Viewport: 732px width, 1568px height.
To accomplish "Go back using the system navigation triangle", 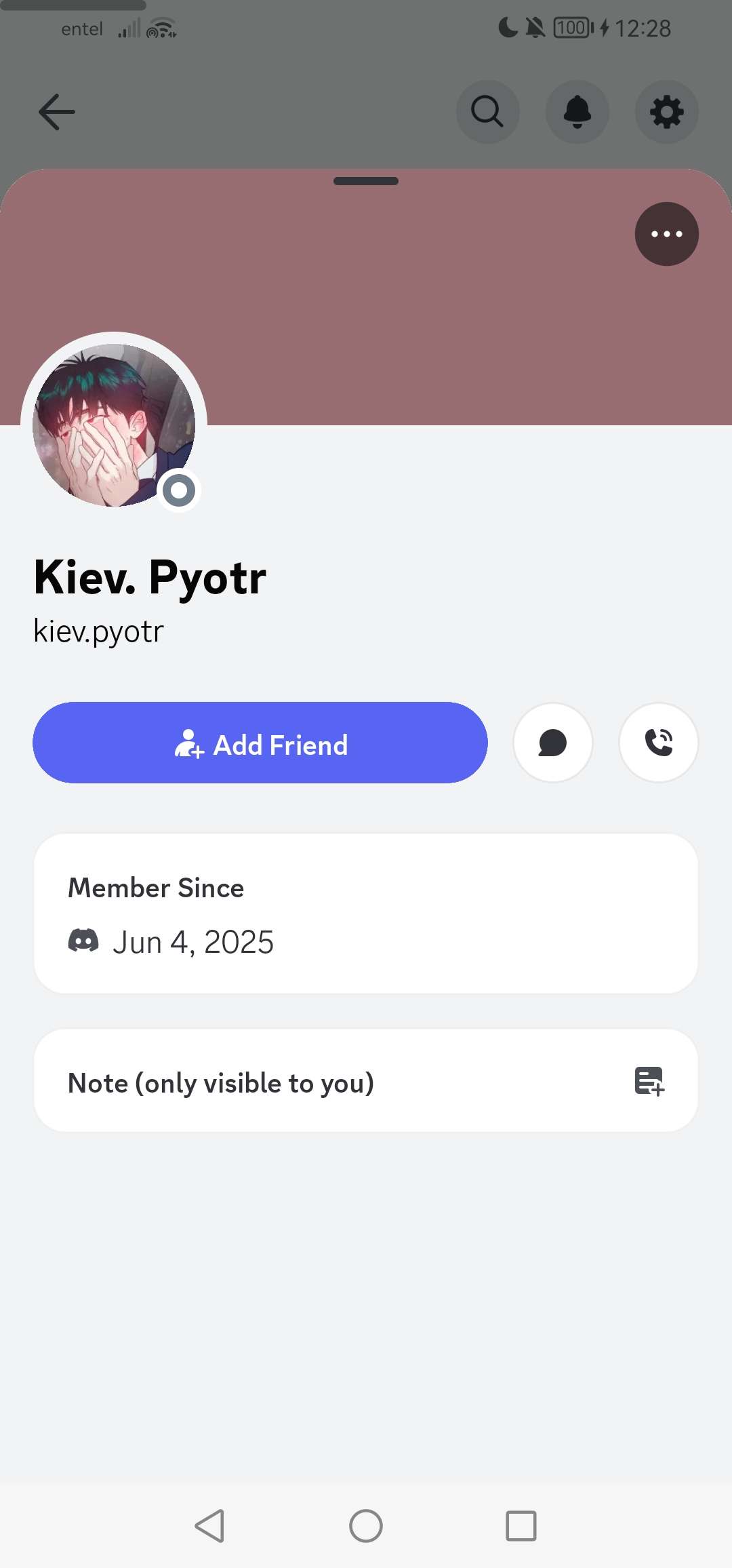I will [x=209, y=1526].
